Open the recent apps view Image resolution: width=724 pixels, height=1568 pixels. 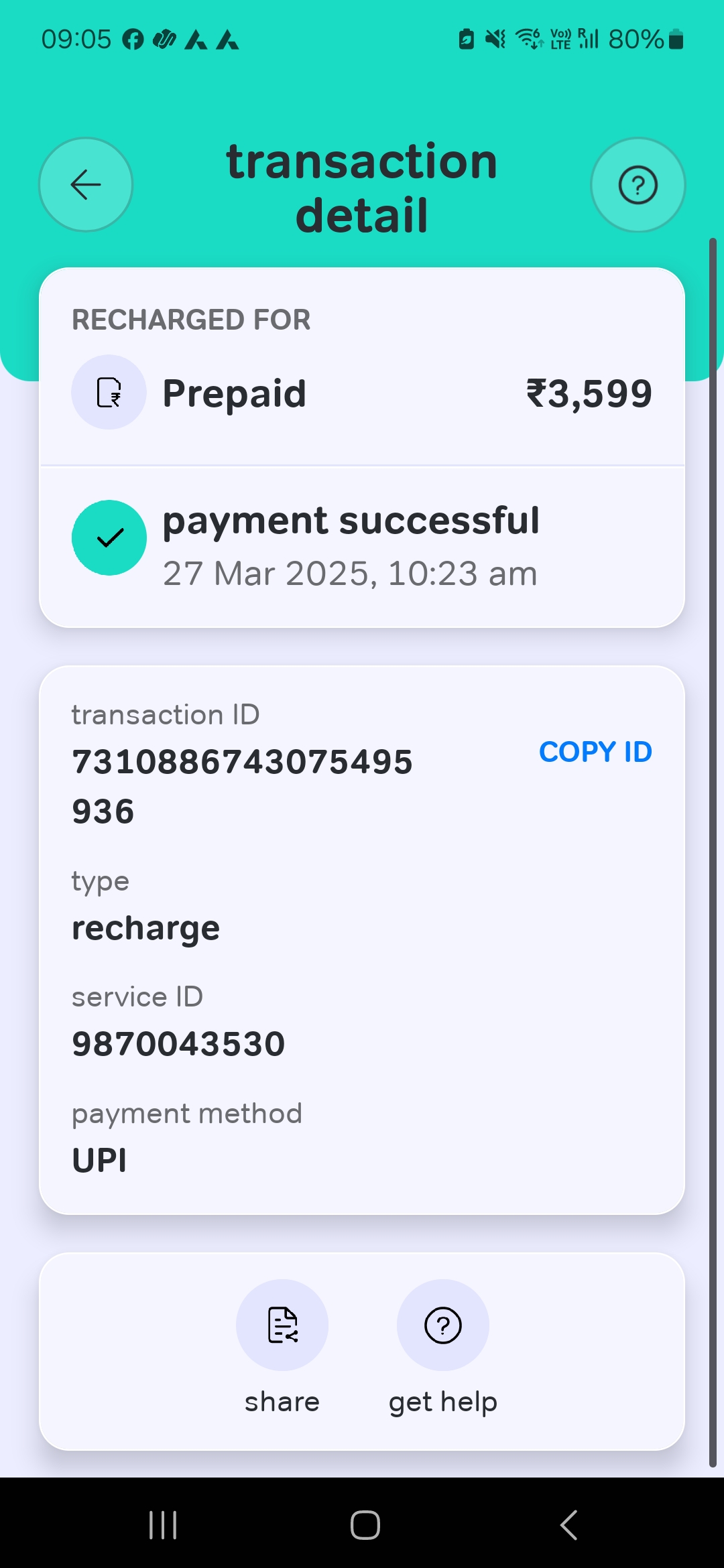point(163,1525)
